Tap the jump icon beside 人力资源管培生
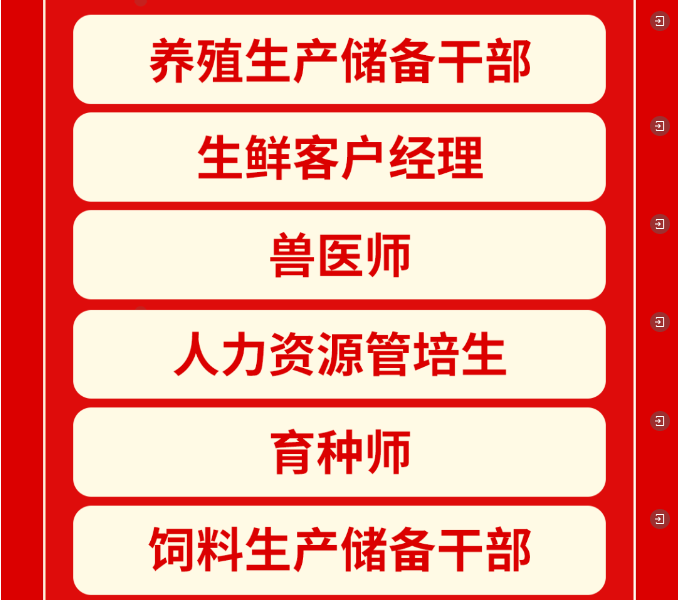Viewport: 678px width, 600px height. pyautogui.click(x=659, y=322)
